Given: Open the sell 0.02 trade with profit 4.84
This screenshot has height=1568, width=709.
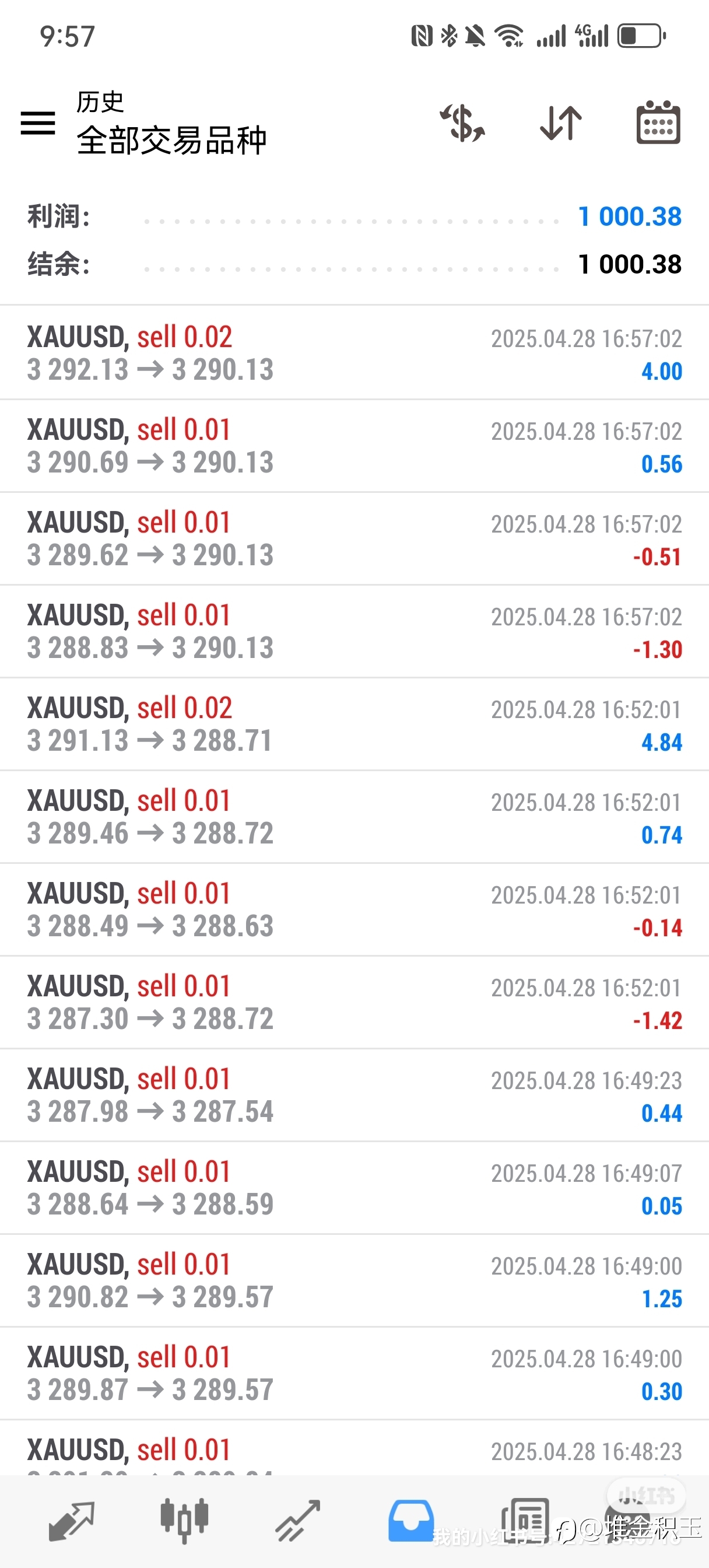Looking at the screenshot, I should coord(354,724).
